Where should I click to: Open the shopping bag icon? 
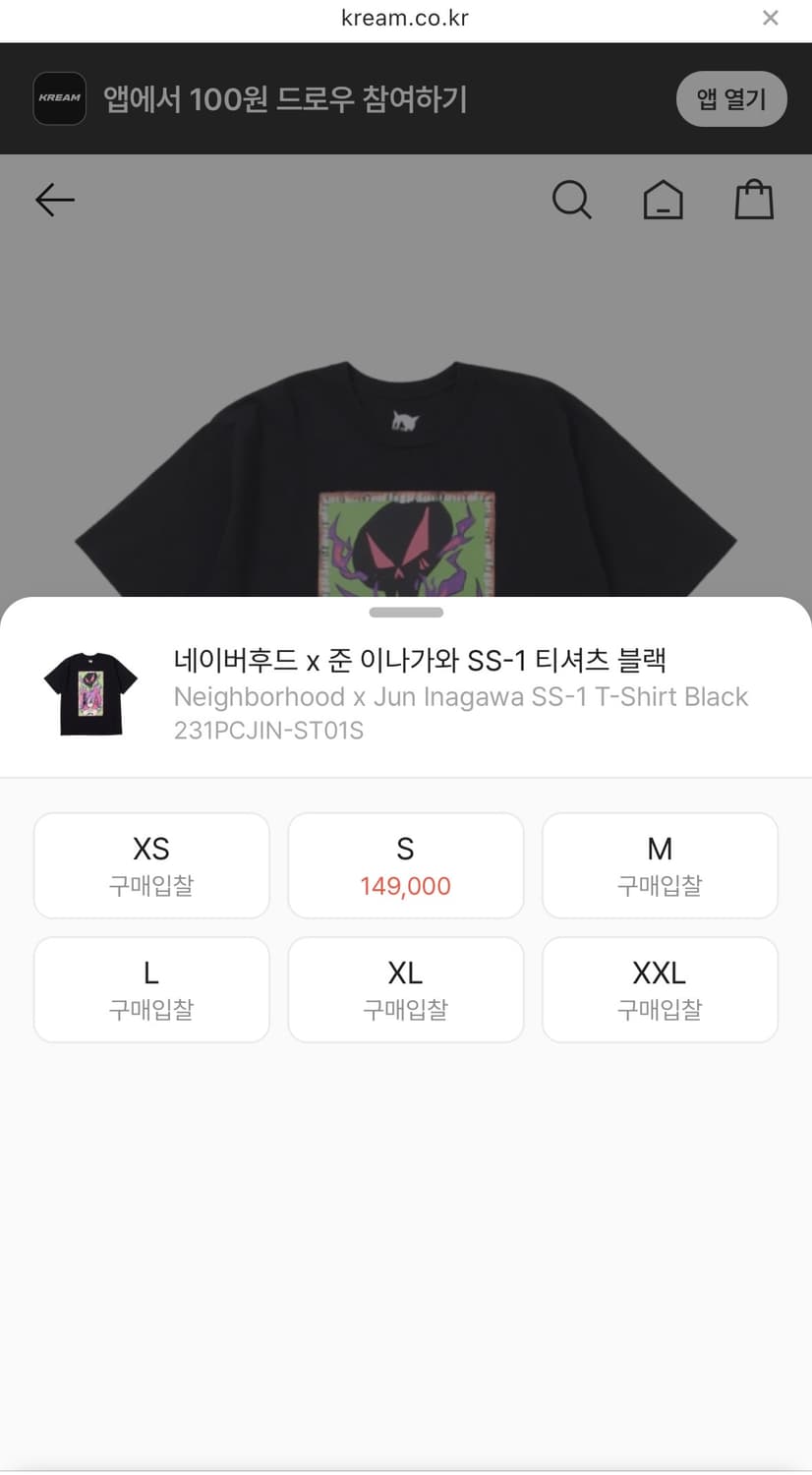(x=754, y=200)
